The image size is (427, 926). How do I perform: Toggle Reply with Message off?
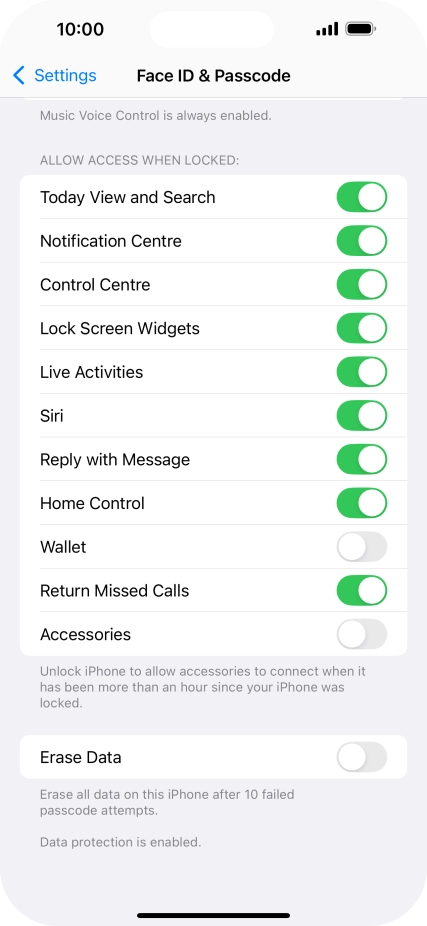pyautogui.click(x=361, y=459)
